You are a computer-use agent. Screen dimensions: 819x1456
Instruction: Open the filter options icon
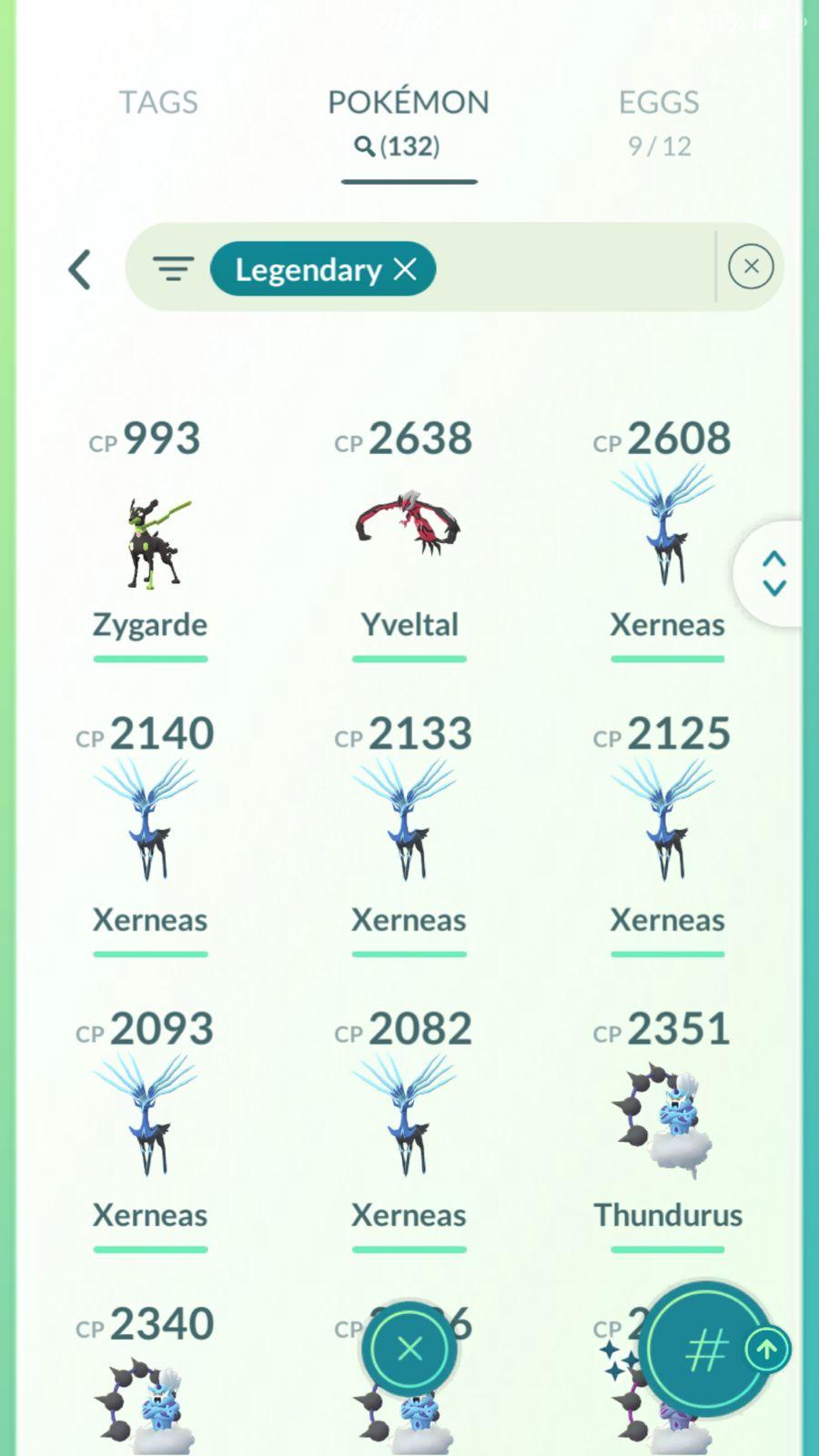click(x=173, y=268)
